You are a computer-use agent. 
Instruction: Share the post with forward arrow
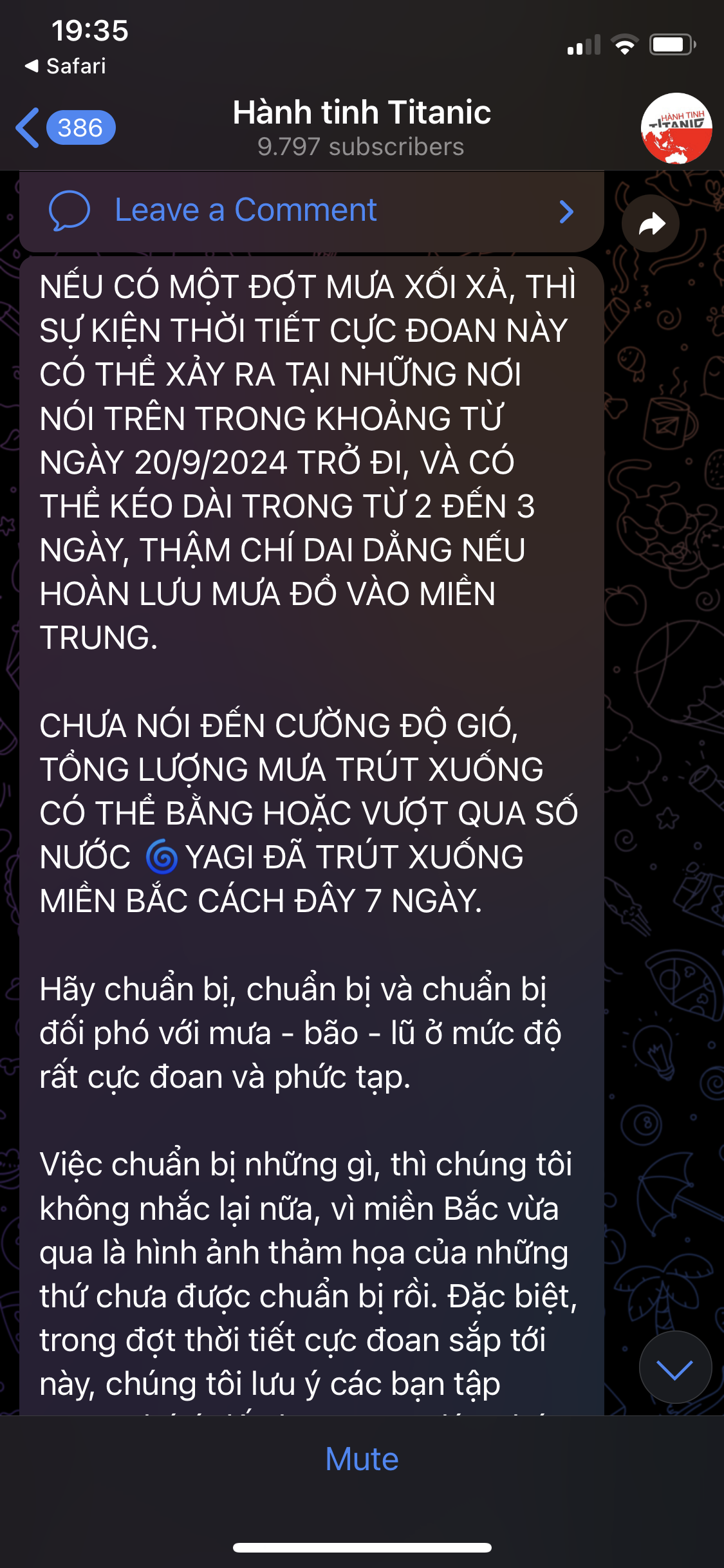[x=651, y=224]
